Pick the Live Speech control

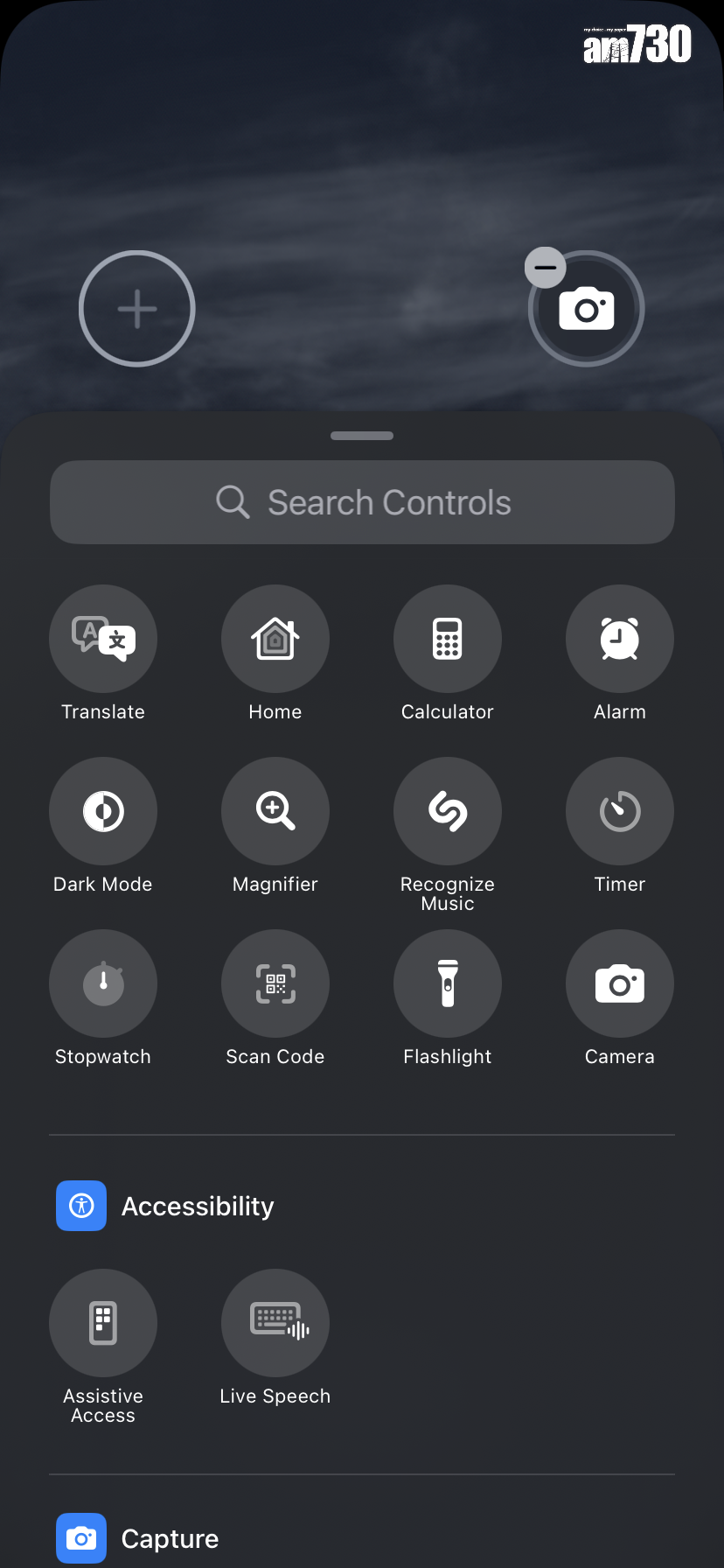point(275,1323)
